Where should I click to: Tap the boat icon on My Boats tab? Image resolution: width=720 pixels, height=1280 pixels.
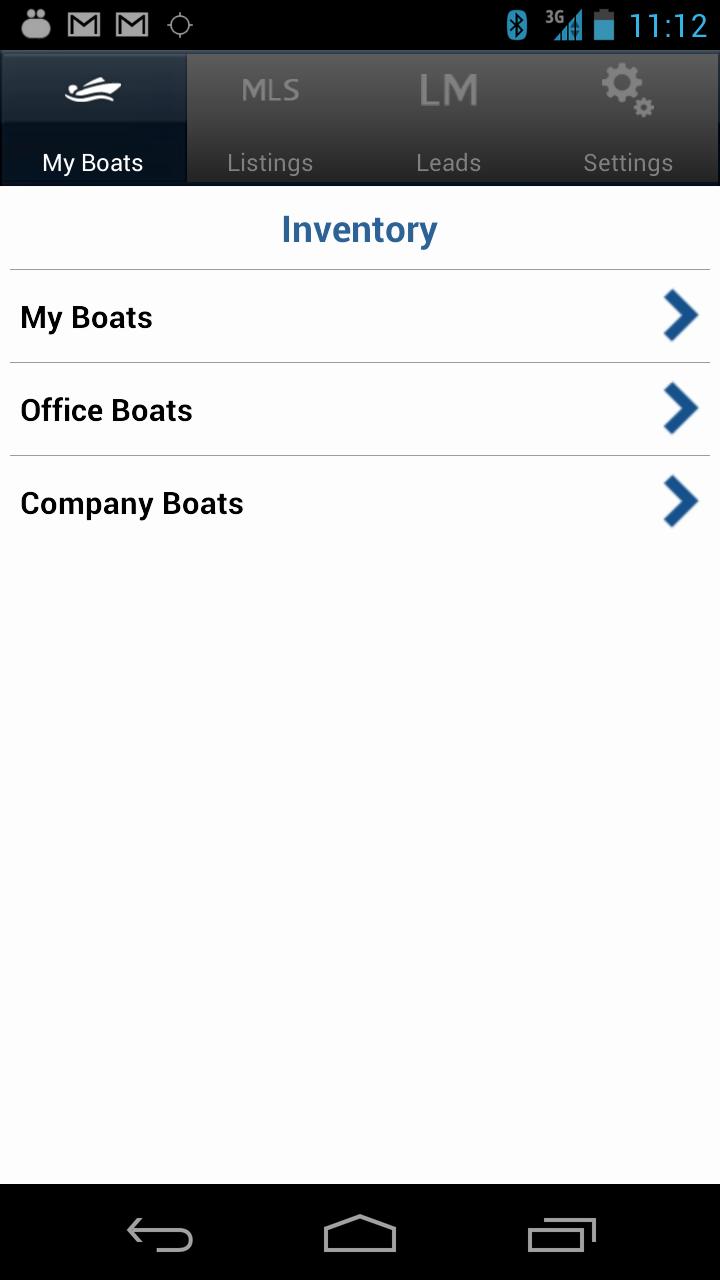(x=92, y=89)
